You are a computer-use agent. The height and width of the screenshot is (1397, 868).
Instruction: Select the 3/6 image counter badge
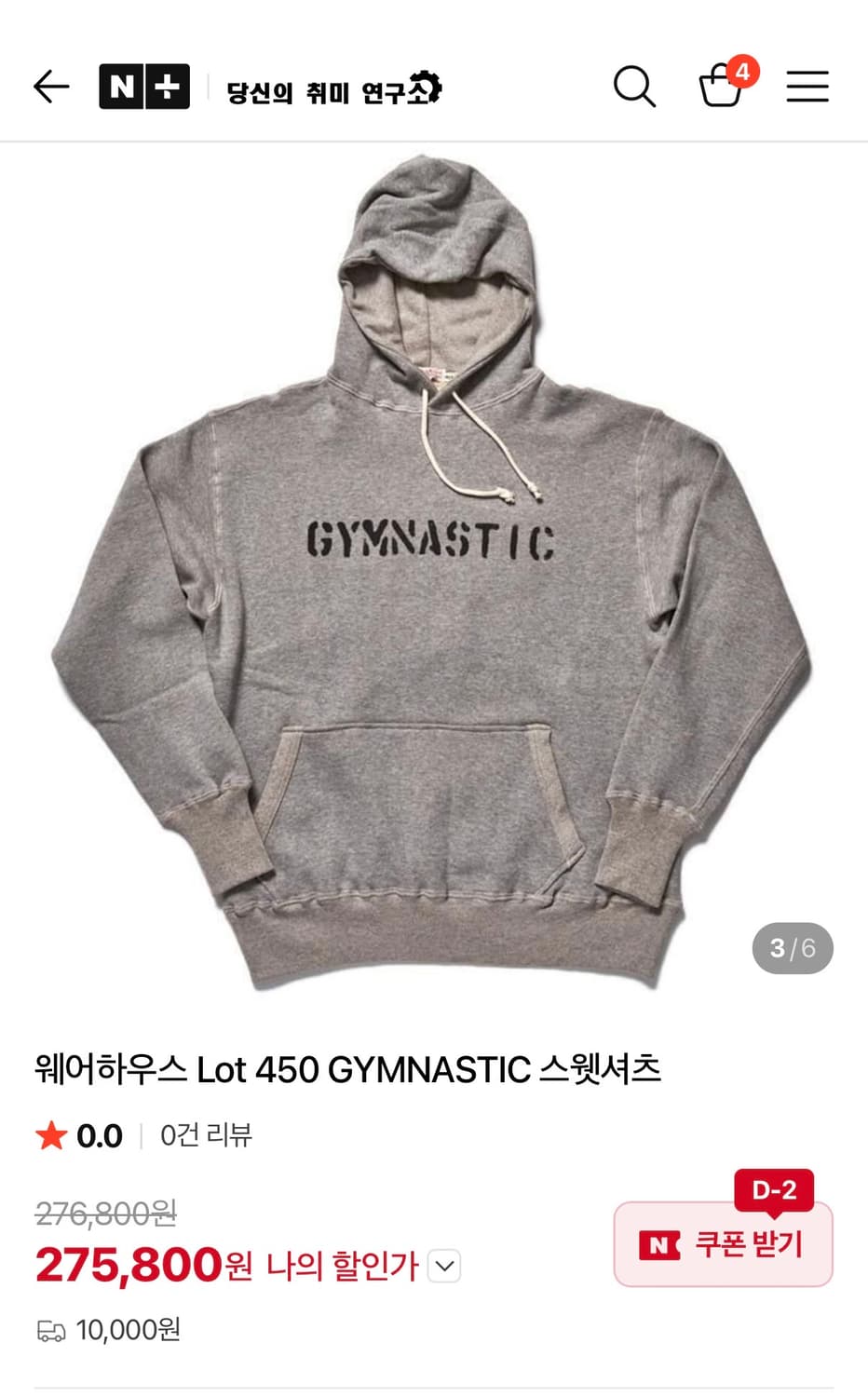tap(791, 948)
